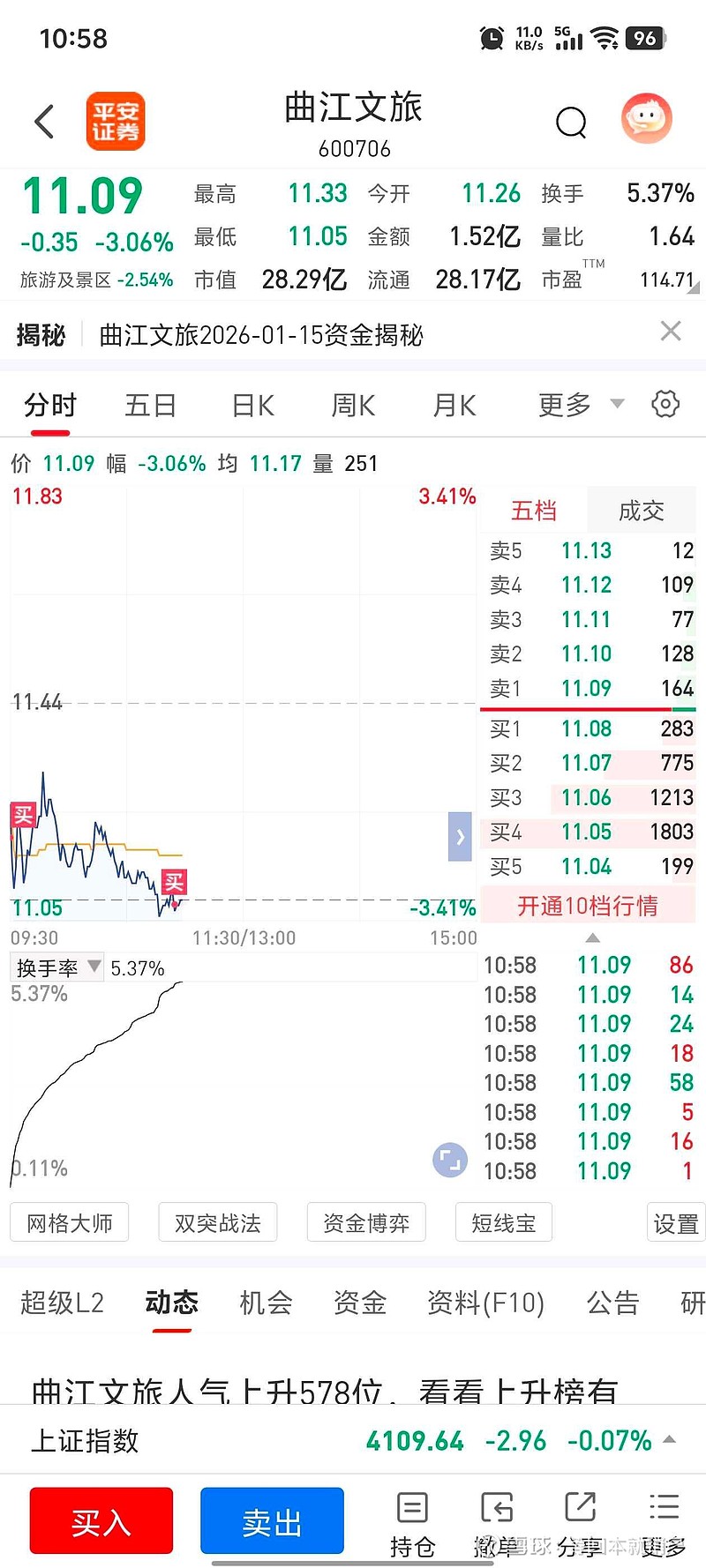
Task: Tap the blue 卖出 sell button
Action: click(272, 1520)
